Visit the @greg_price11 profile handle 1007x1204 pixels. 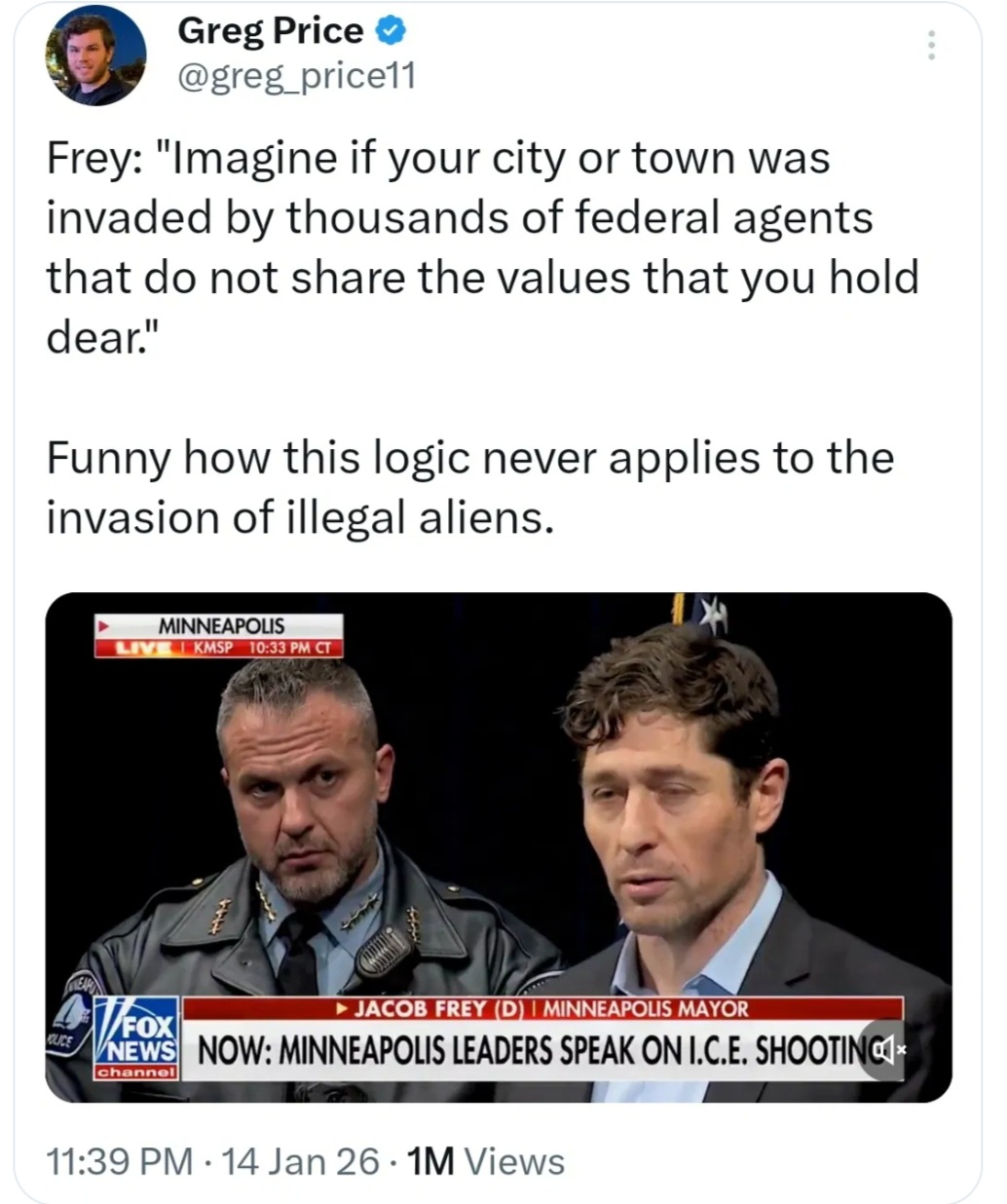pyautogui.click(x=295, y=75)
